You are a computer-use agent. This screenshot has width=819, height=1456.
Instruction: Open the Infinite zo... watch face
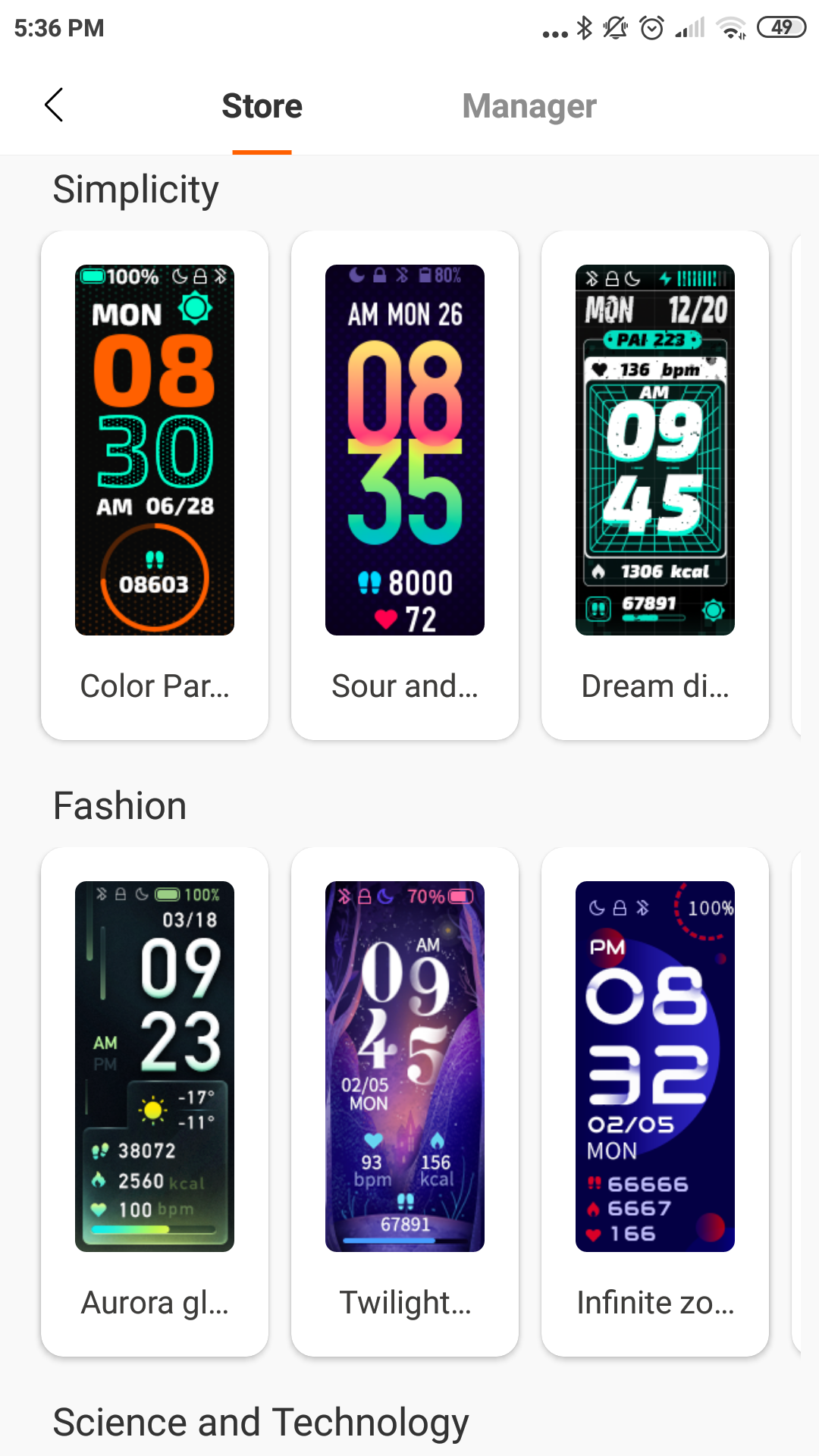pos(655,1101)
